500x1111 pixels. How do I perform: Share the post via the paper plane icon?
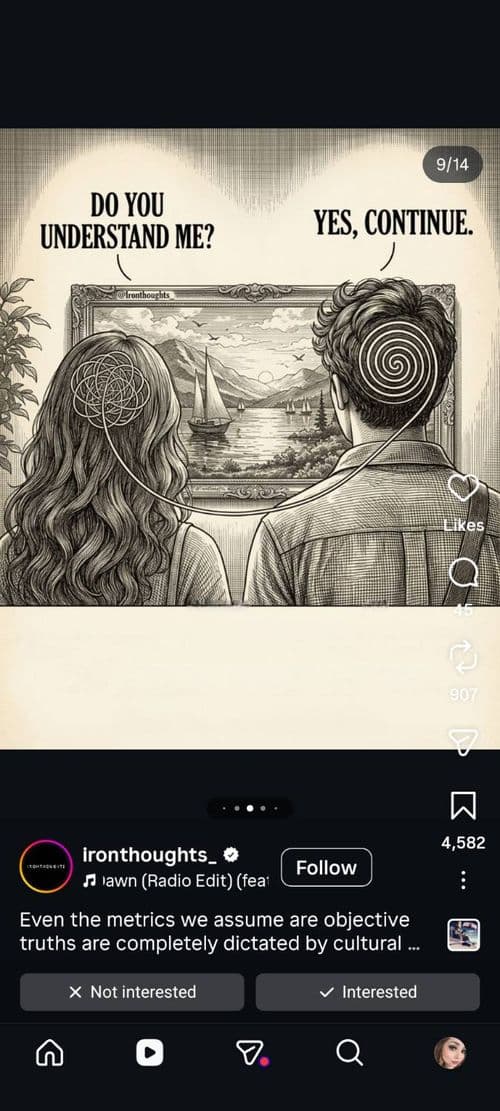pyautogui.click(x=463, y=741)
